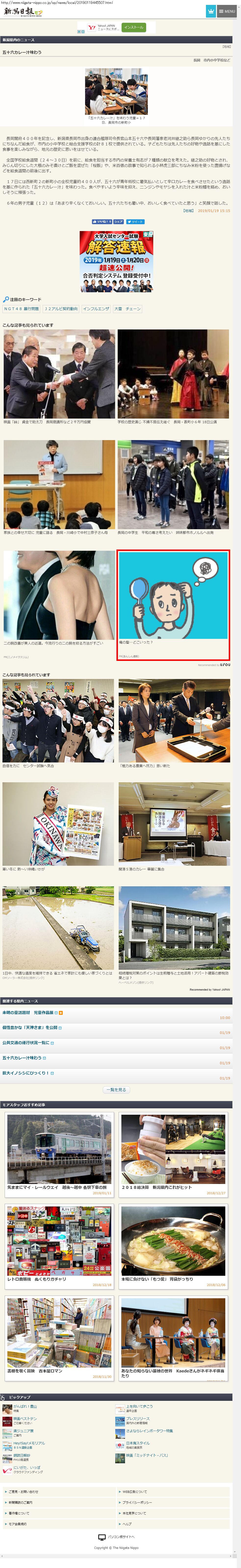
Task: Open the MENU button
Action: (227, 11)
